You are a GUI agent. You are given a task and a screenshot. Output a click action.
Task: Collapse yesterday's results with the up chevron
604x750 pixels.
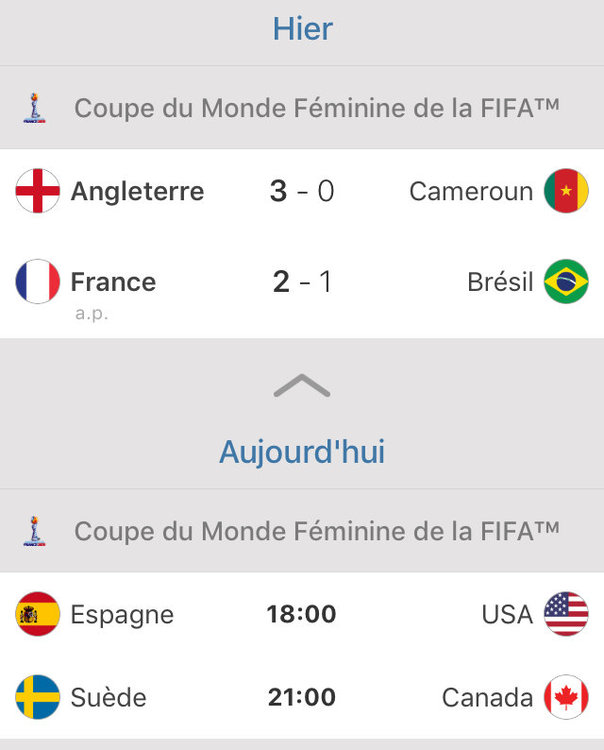pos(301,387)
